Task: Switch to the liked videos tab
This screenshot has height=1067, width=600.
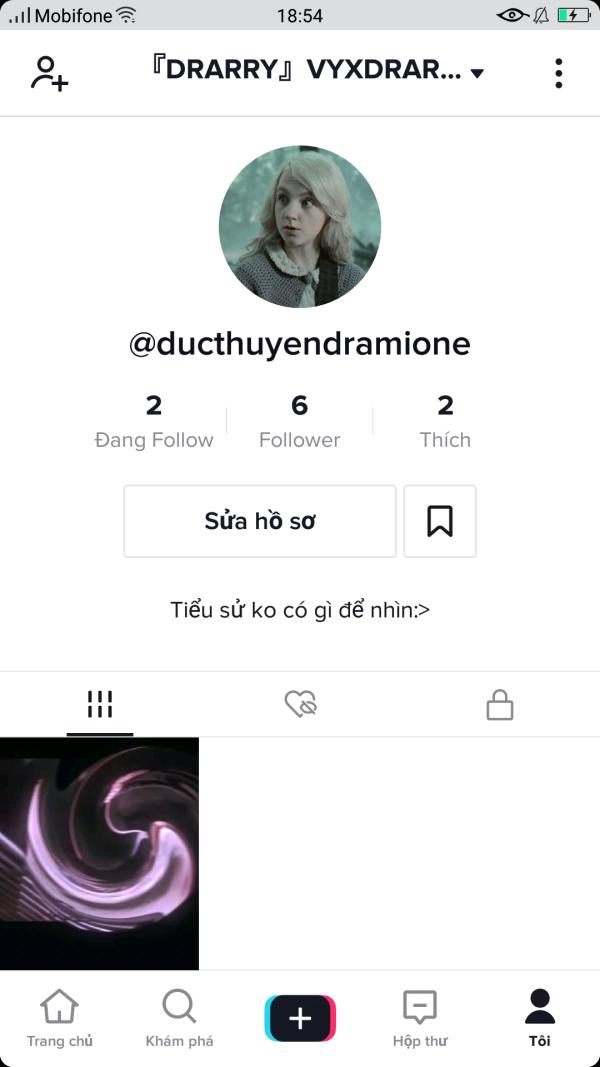Action: [300, 705]
